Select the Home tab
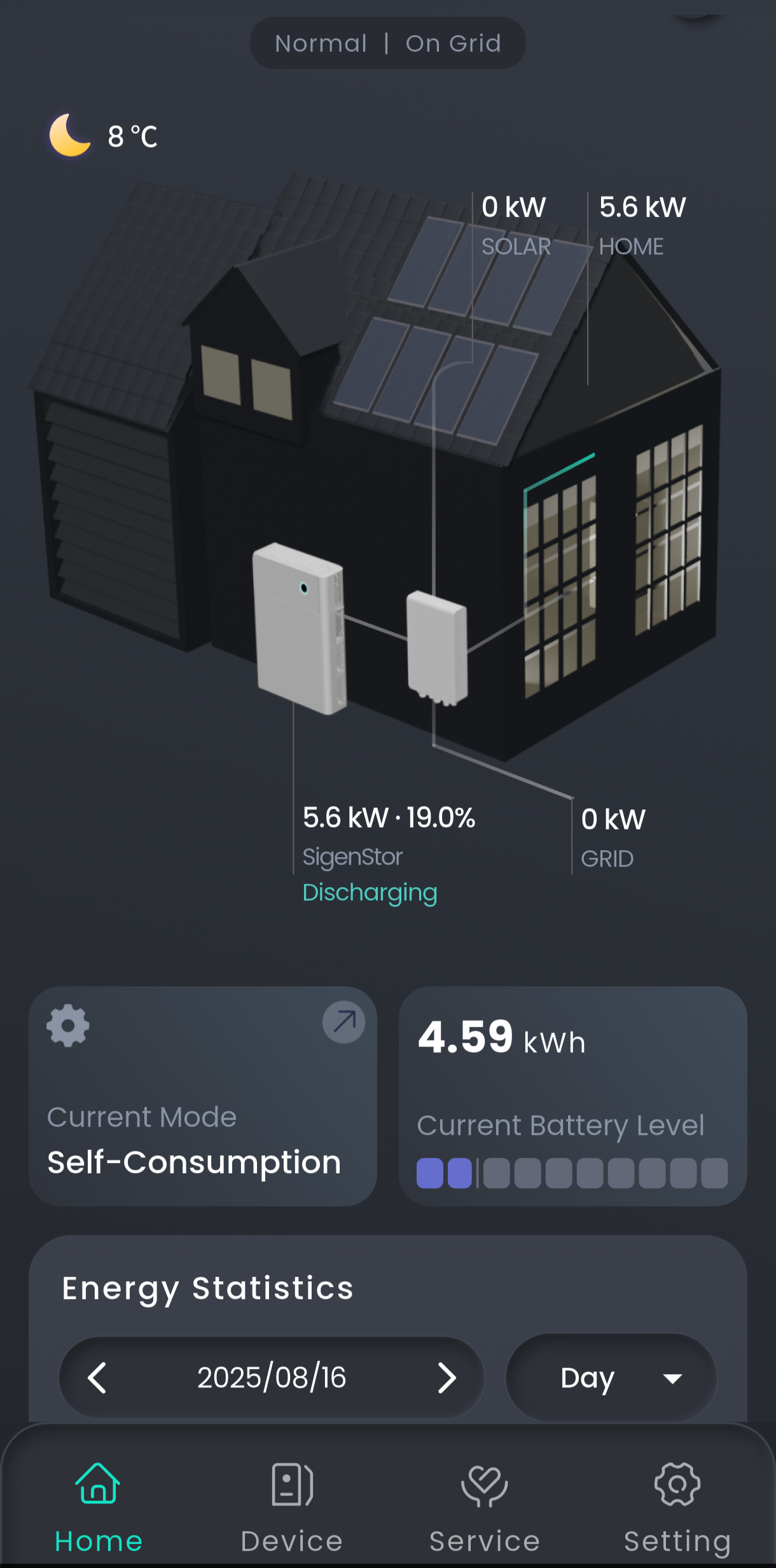The height and width of the screenshot is (1568, 776). [x=99, y=1508]
